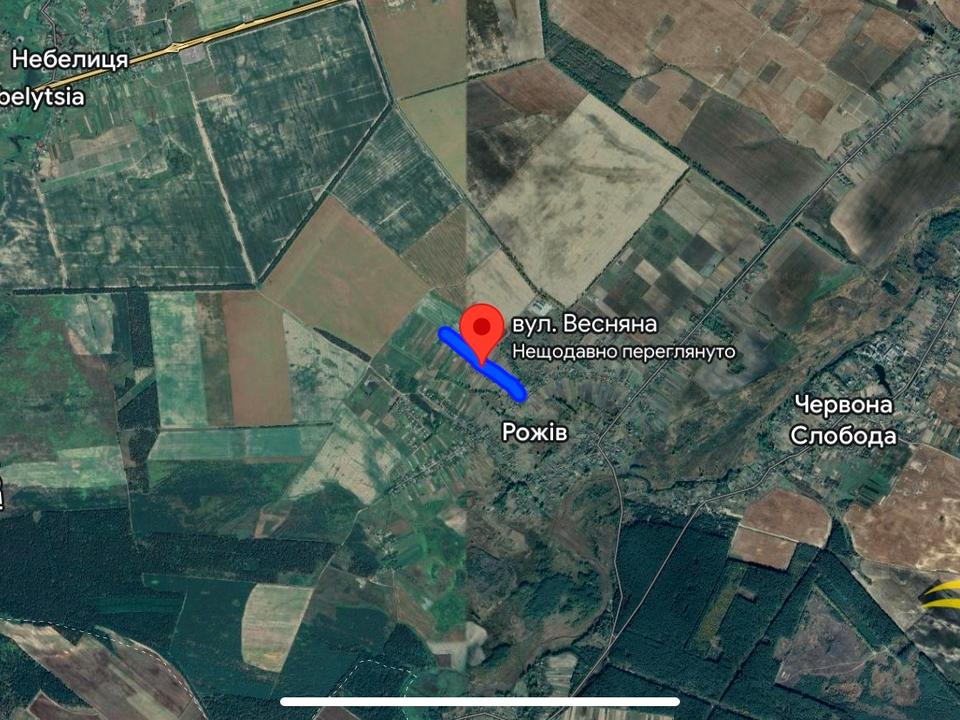Open the Червона Слобода place label
This screenshot has height=720, width=960.
point(843,420)
